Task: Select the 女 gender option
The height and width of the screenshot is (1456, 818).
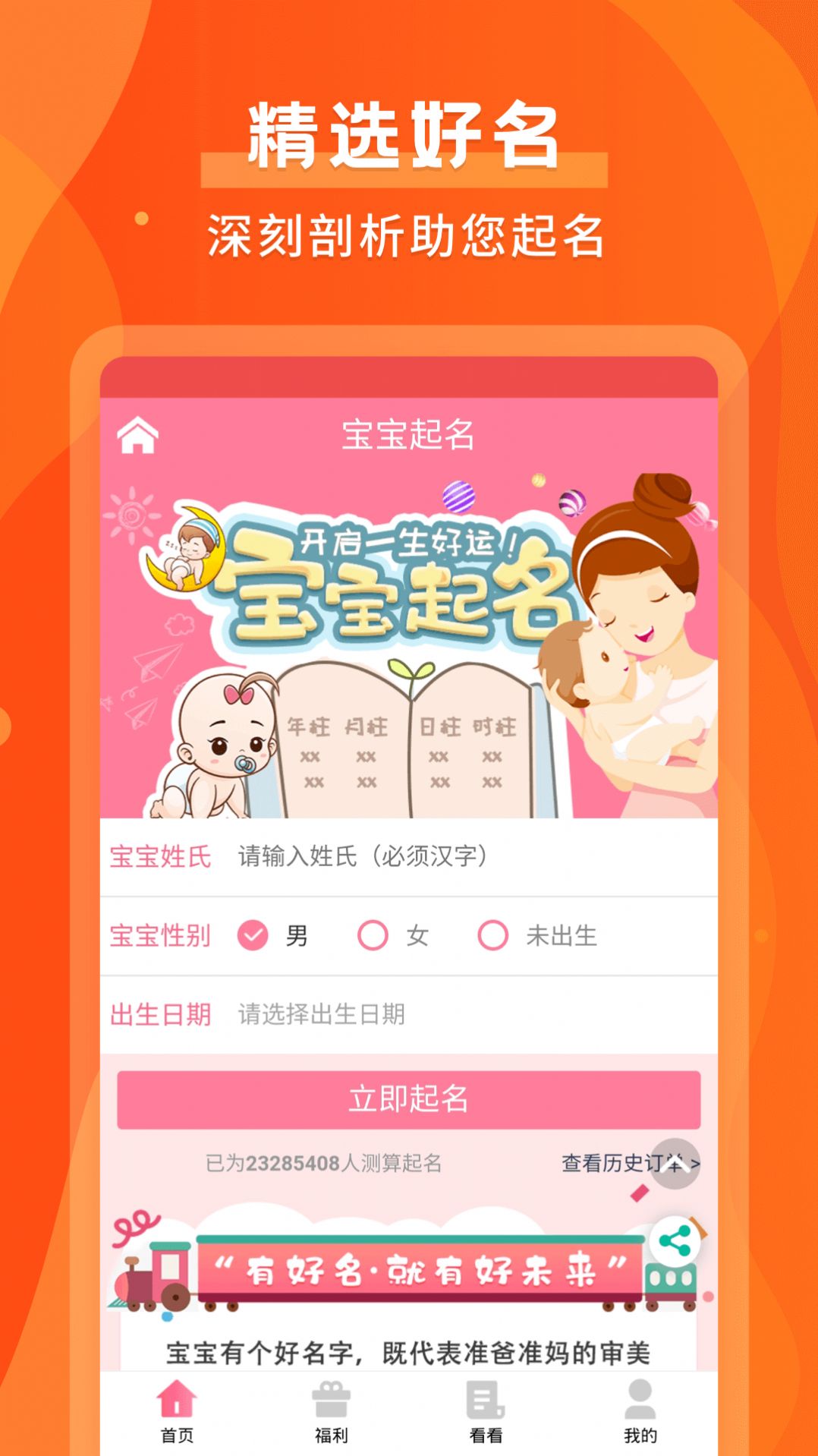Action: click(x=372, y=936)
